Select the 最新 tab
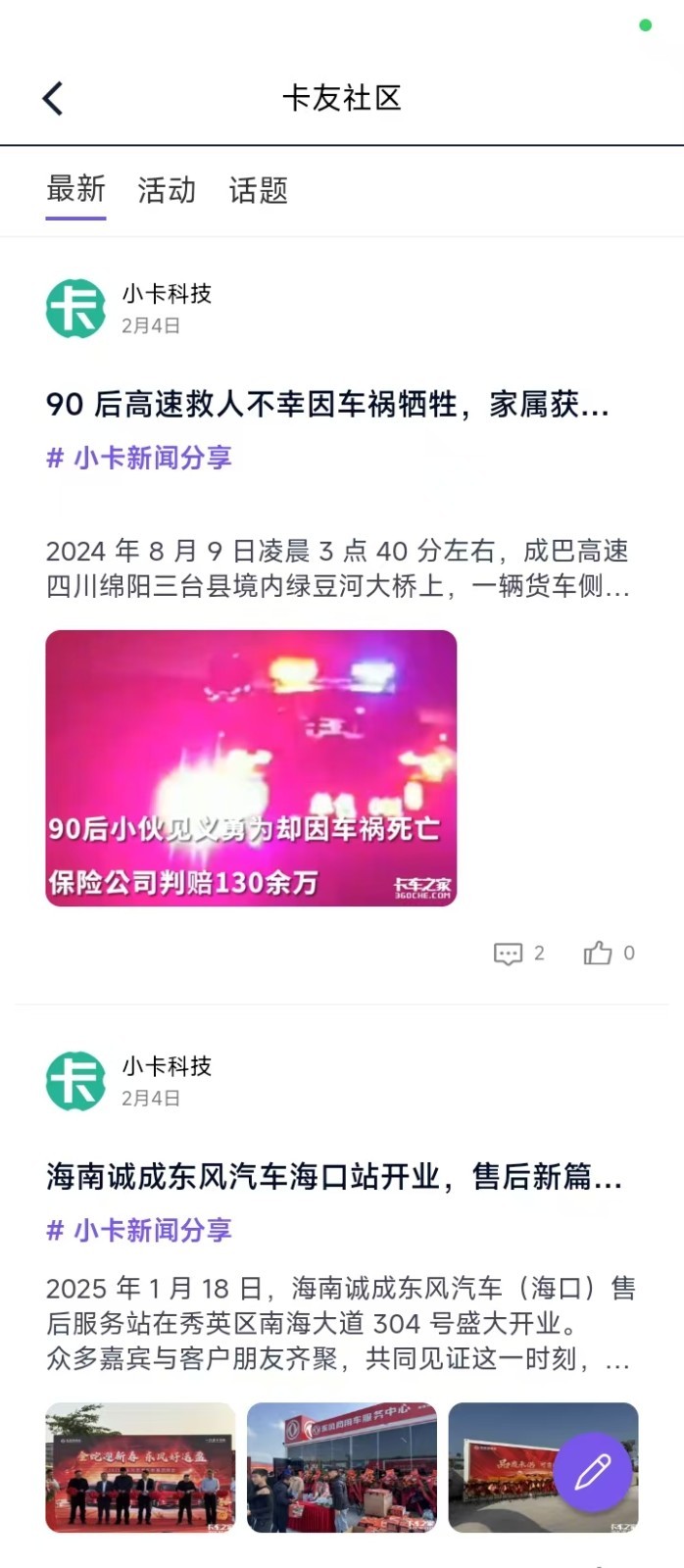Viewport: 684px width, 1568px height. (75, 189)
